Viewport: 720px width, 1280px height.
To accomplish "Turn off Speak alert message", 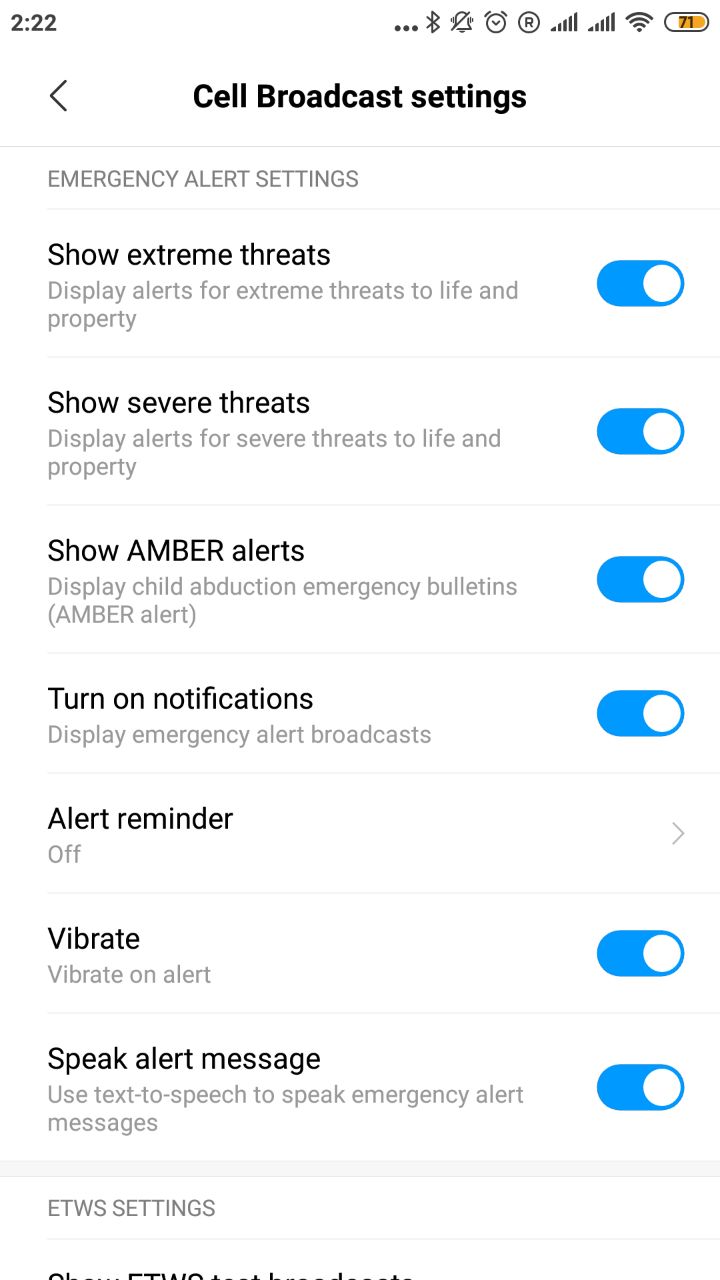I will (x=640, y=1088).
